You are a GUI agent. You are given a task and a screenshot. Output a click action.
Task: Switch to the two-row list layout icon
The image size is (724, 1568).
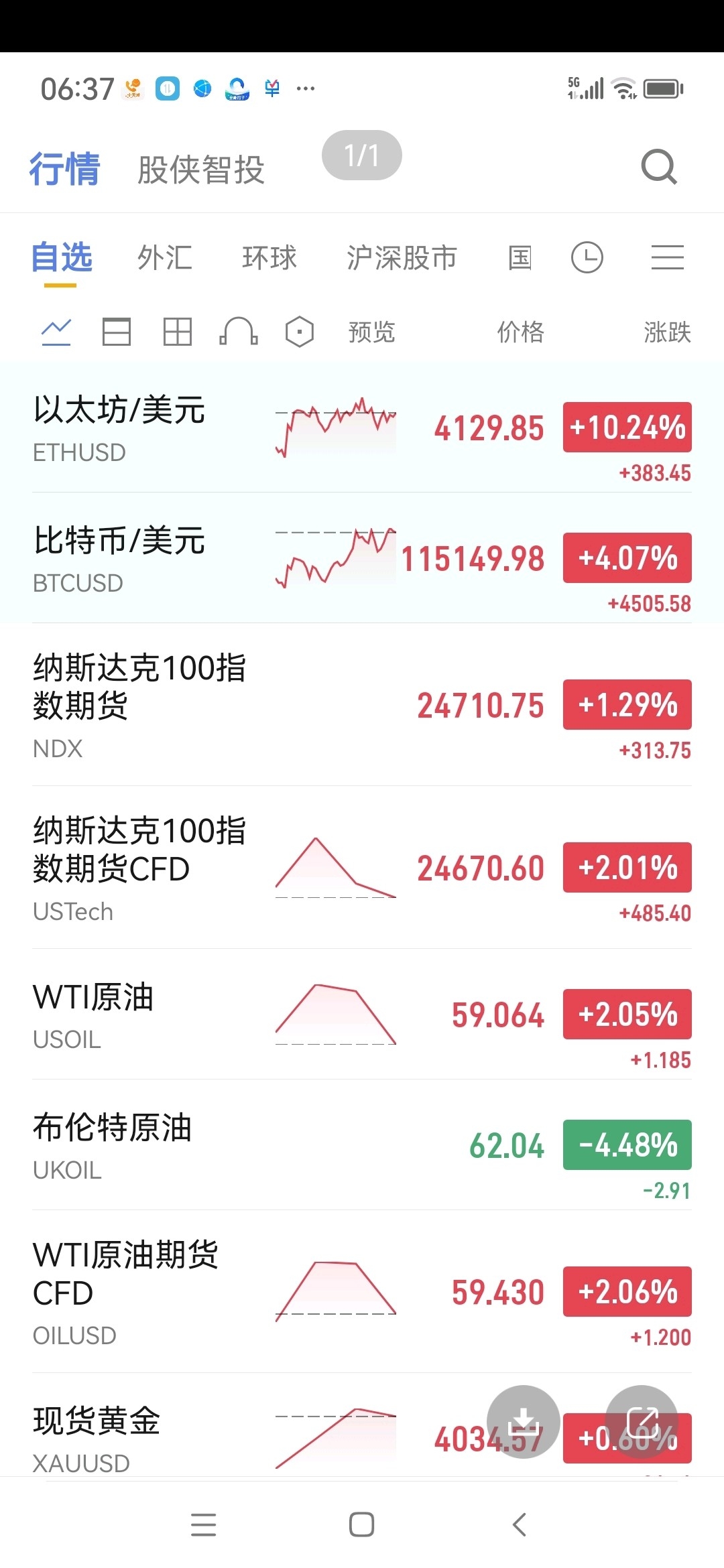117,332
